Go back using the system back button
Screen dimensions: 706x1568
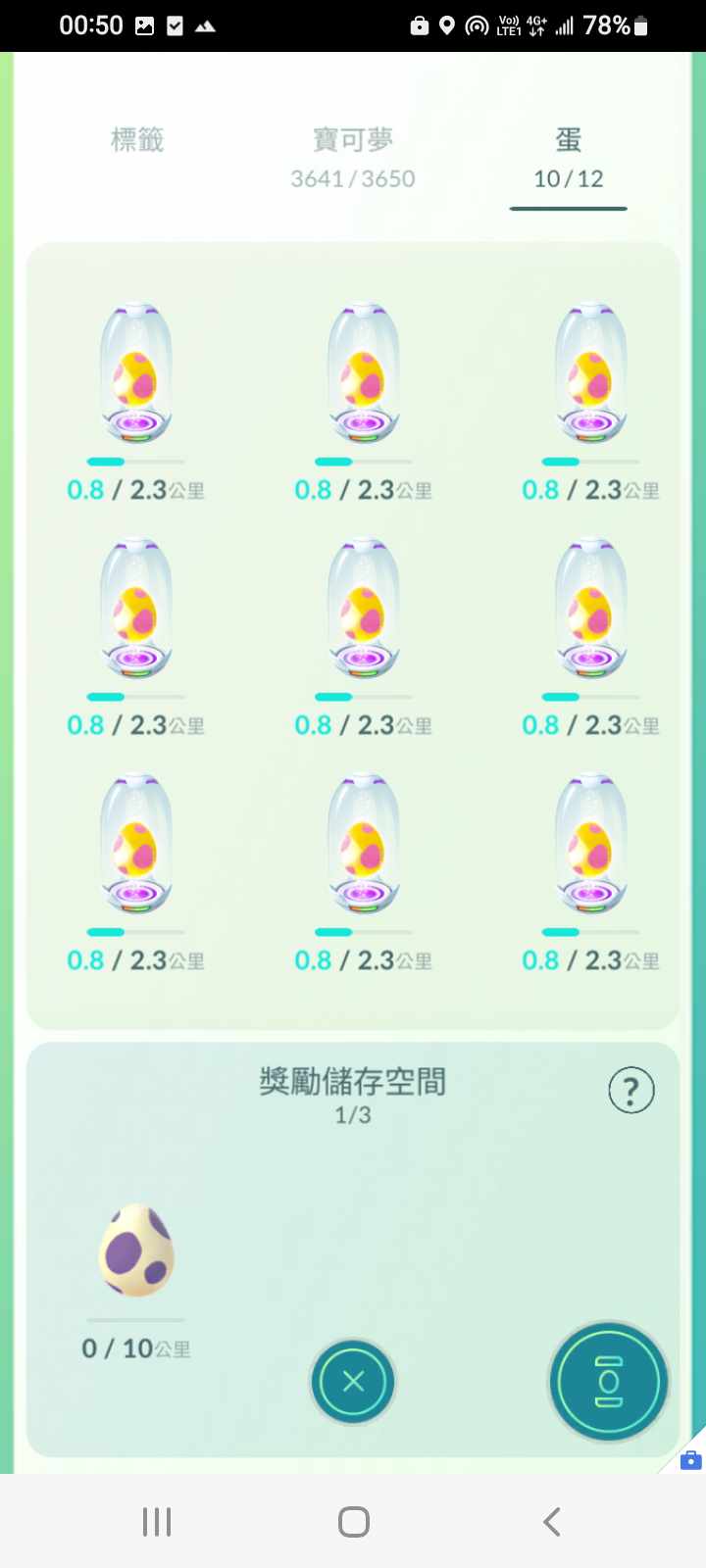(552, 1522)
